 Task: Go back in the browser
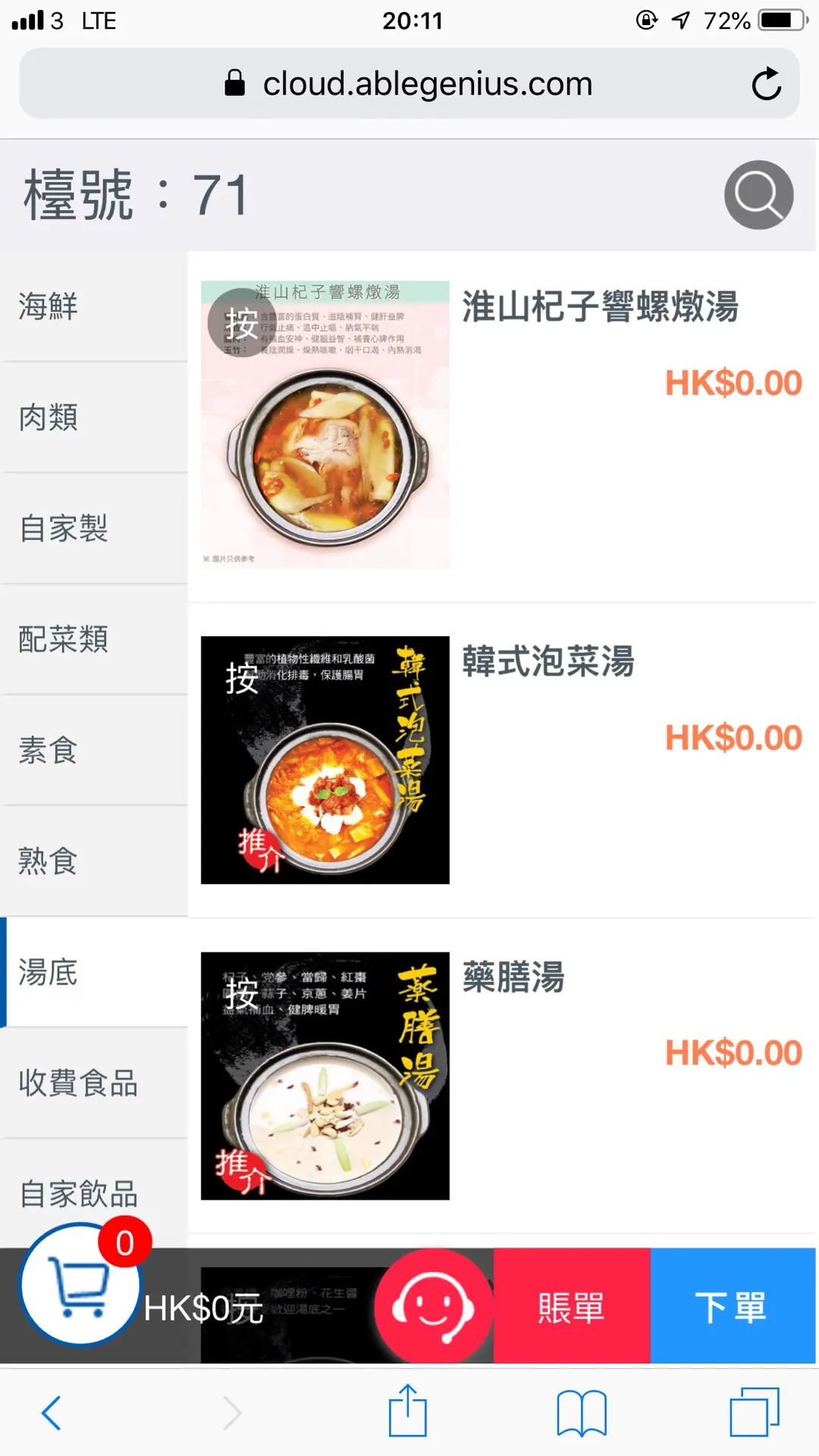click(x=52, y=1413)
